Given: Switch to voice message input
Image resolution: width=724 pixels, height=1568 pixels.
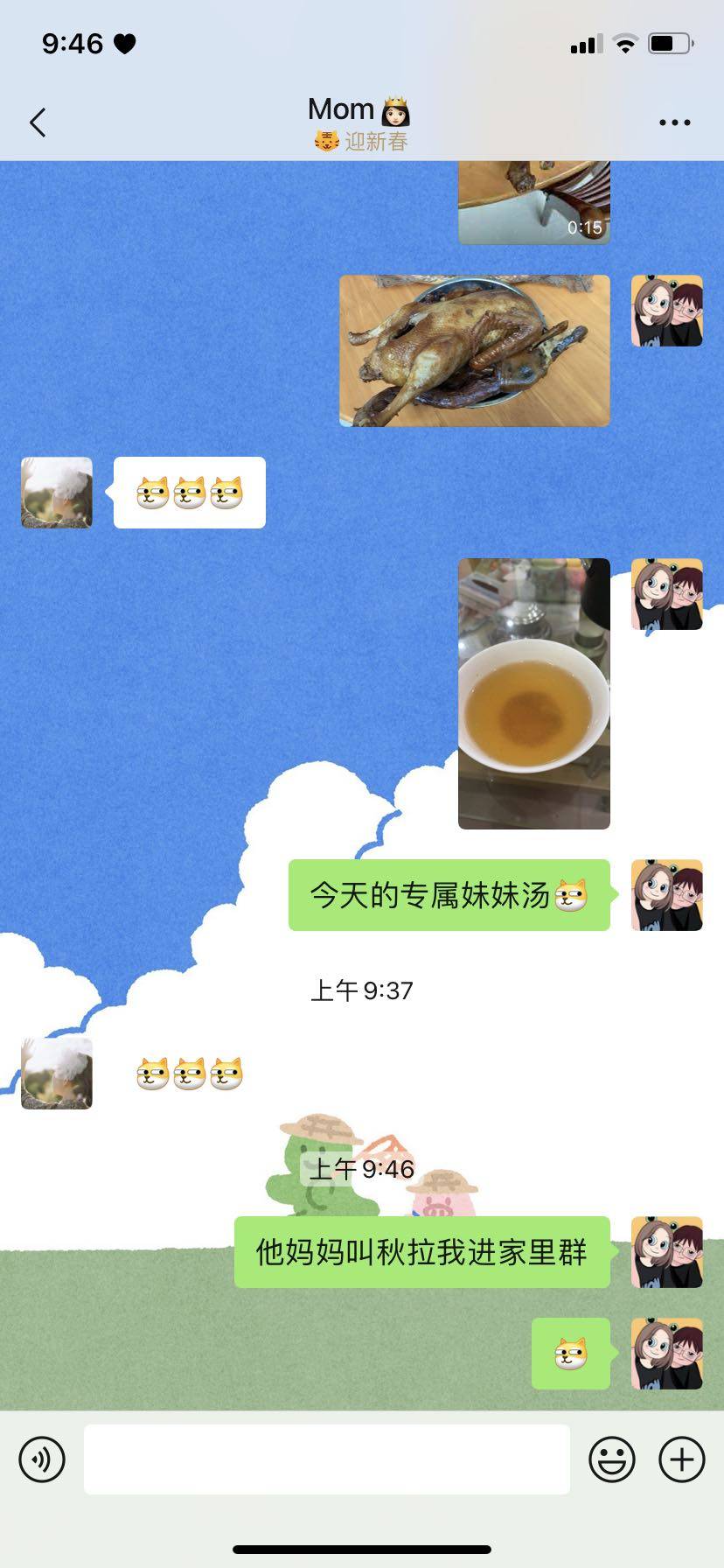Looking at the screenshot, I should [x=42, y=1459].
